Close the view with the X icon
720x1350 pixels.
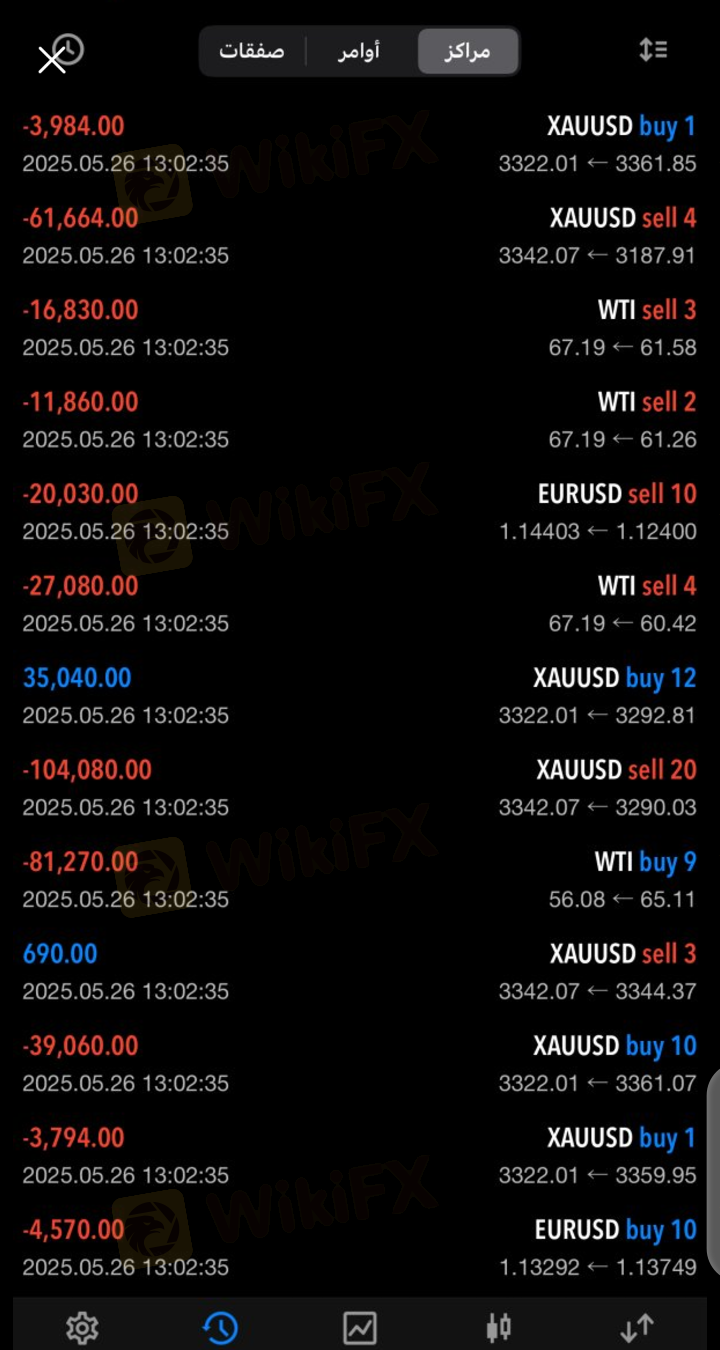[50, 61]
